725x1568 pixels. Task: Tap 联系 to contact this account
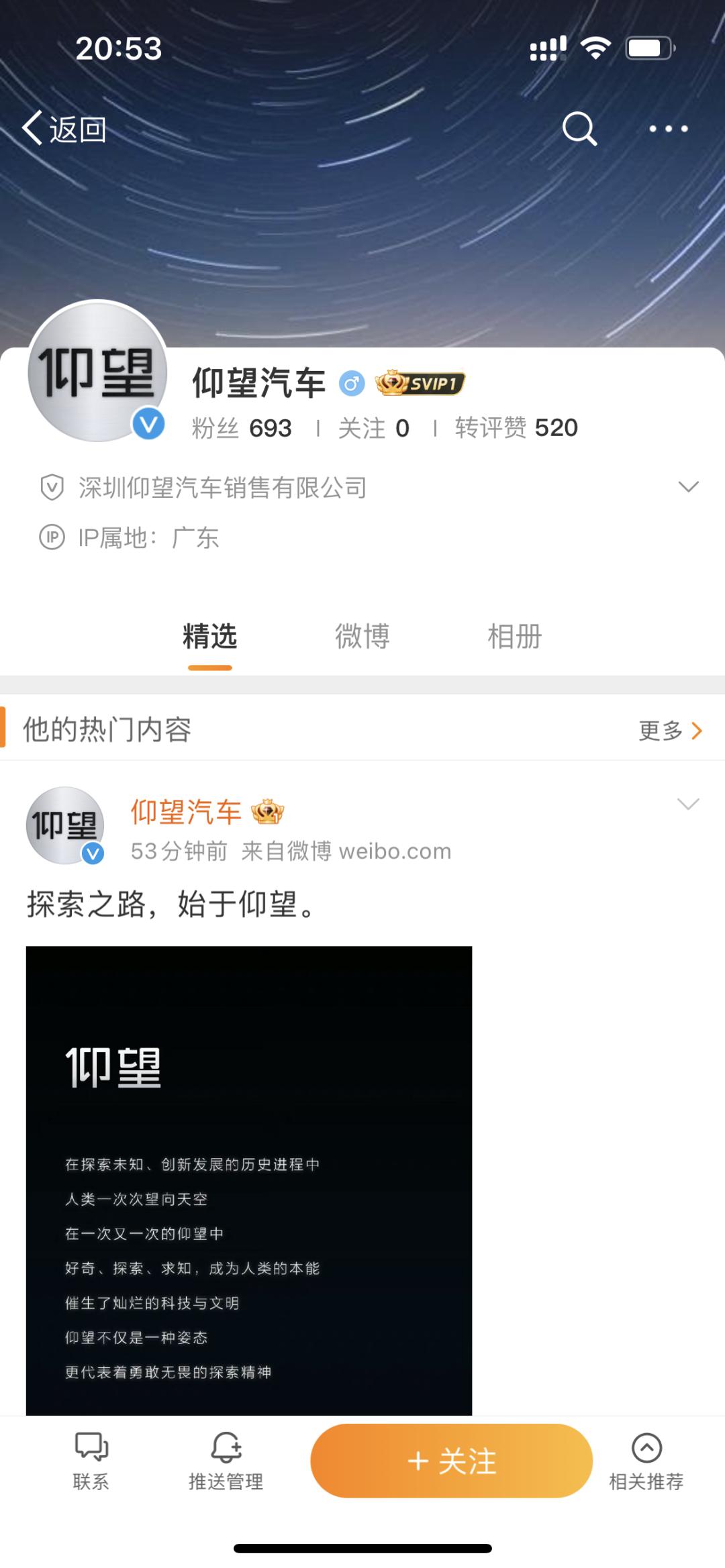pyautogui.click(x=91, y=1460)
